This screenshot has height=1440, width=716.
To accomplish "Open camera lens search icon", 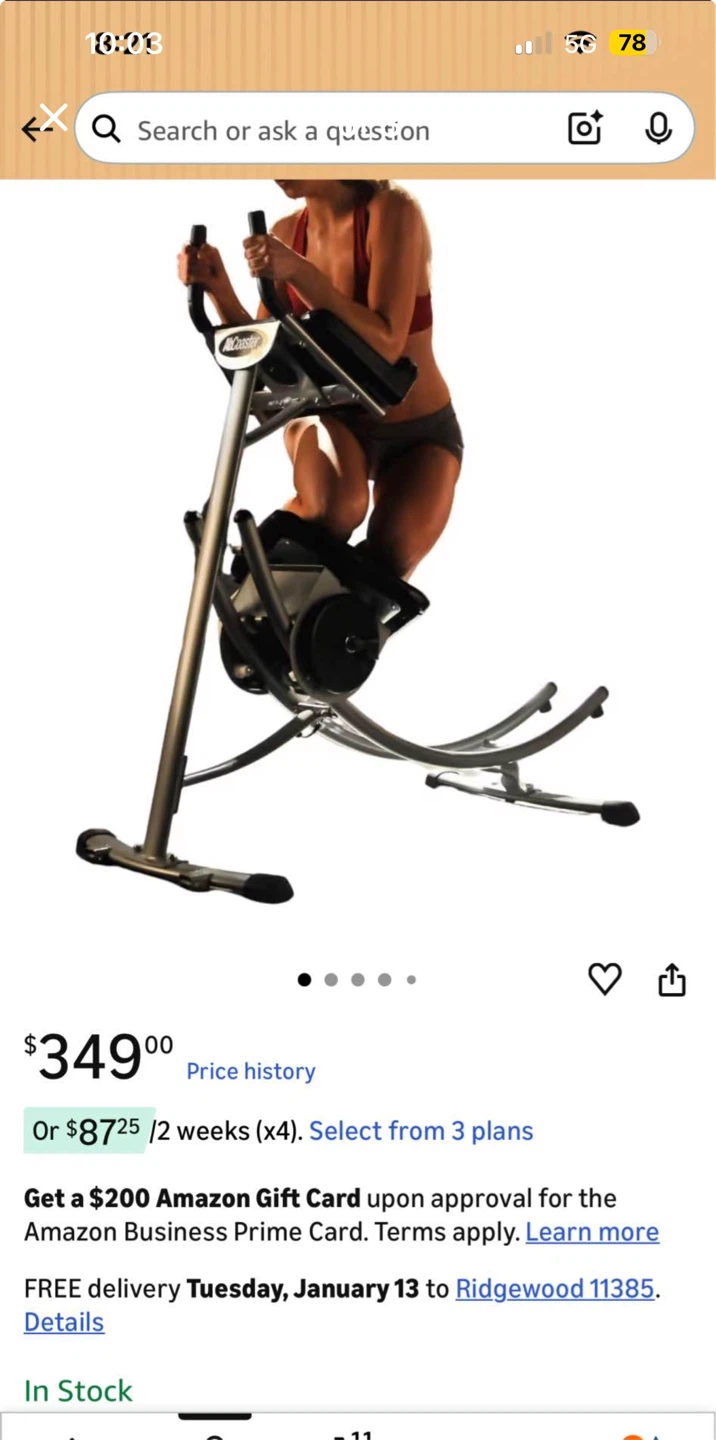I will pos(585,128).
